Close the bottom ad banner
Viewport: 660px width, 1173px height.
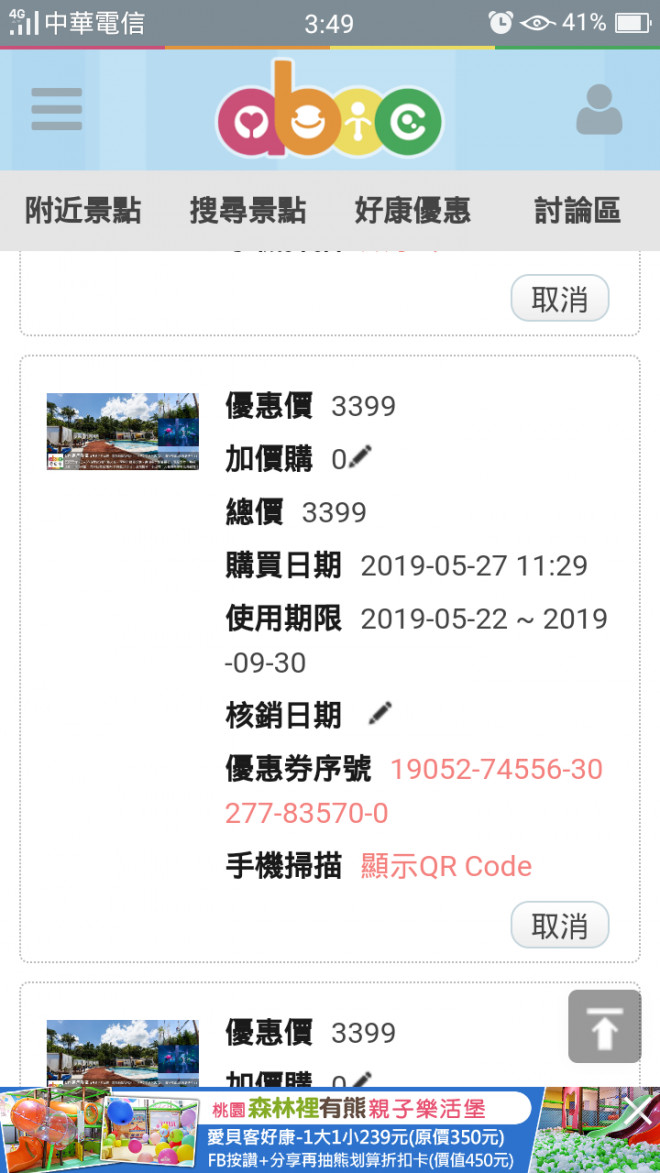(636, 1112)
